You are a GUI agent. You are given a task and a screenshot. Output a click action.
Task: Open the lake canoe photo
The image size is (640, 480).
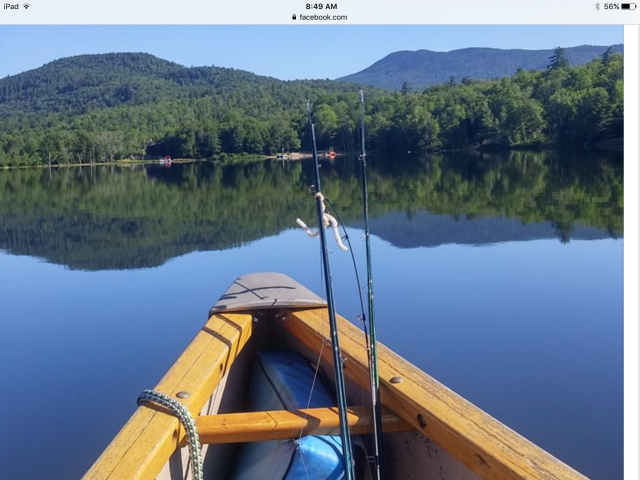(311, 252)
